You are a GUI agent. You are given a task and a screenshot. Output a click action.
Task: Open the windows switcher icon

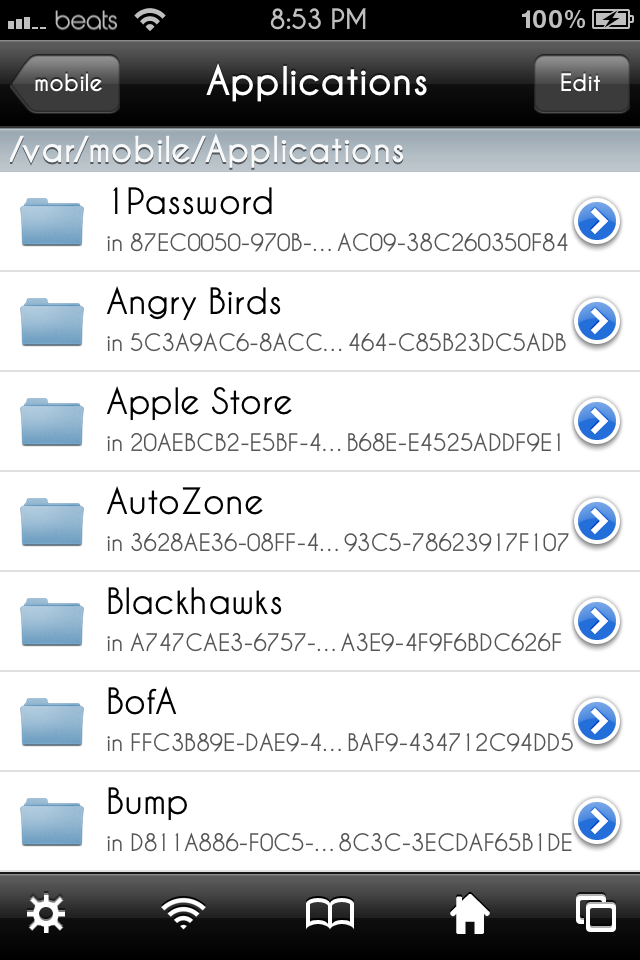pos(596,914)
